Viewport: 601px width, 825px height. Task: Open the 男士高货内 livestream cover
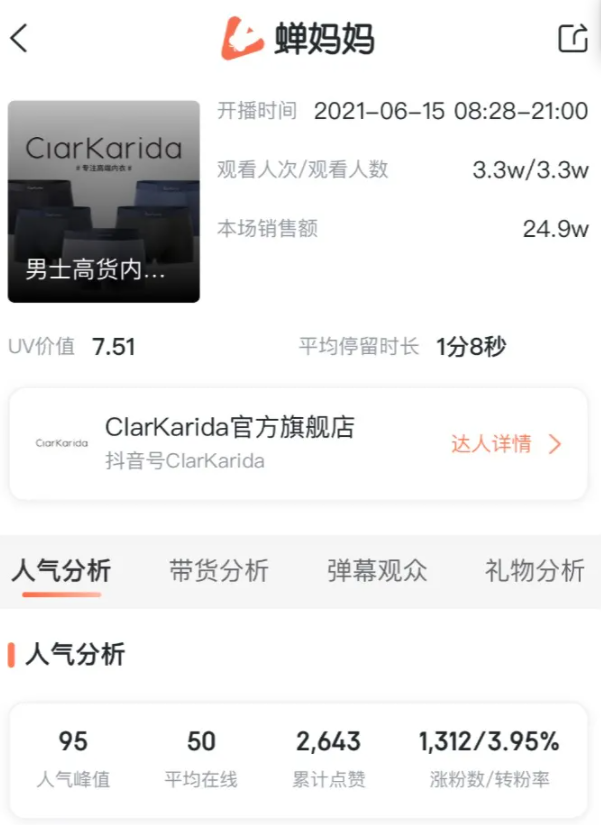[x=104, y=201]
